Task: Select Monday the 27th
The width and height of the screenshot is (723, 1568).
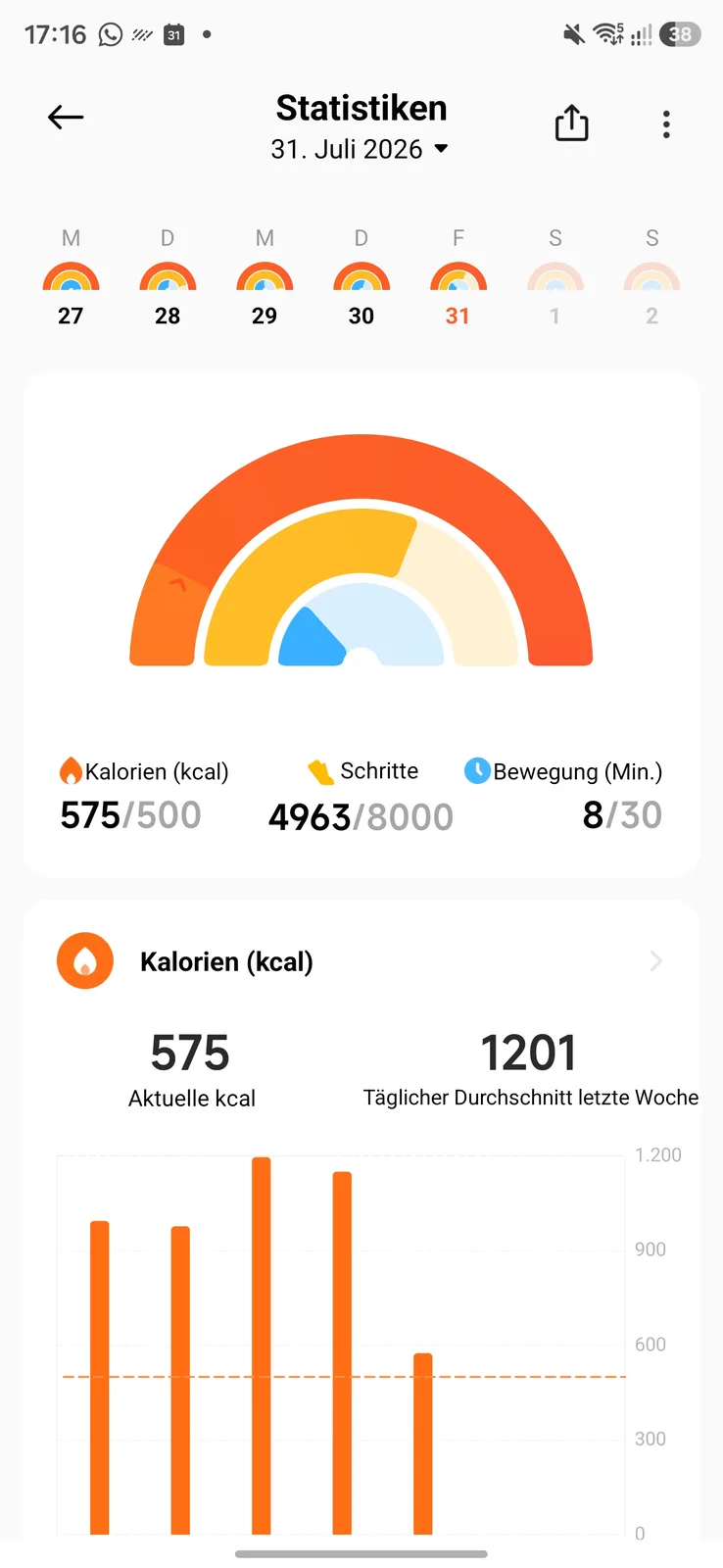Action: tap(71, 278)
